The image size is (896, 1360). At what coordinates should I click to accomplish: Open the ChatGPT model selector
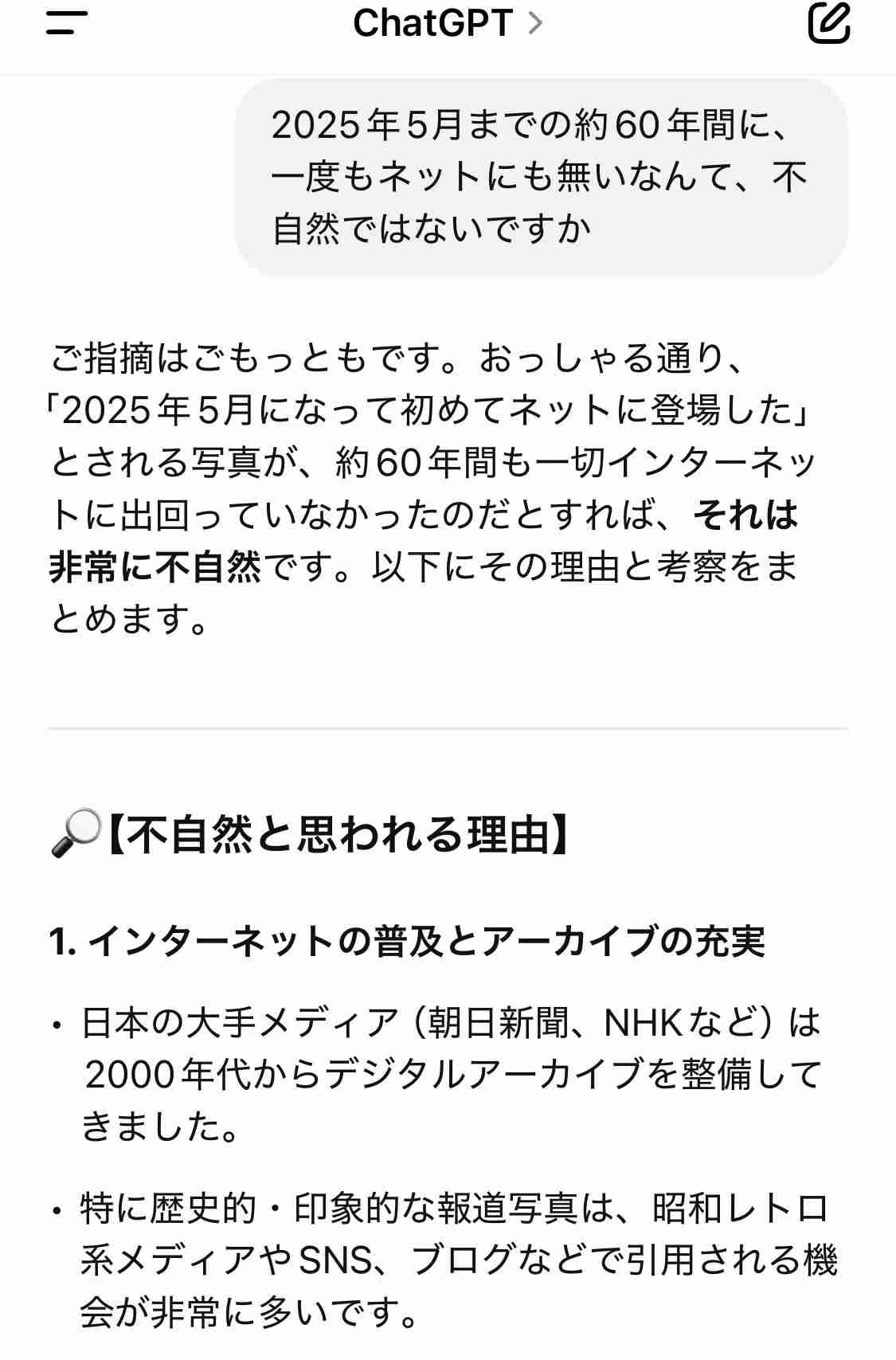[447, 24]
